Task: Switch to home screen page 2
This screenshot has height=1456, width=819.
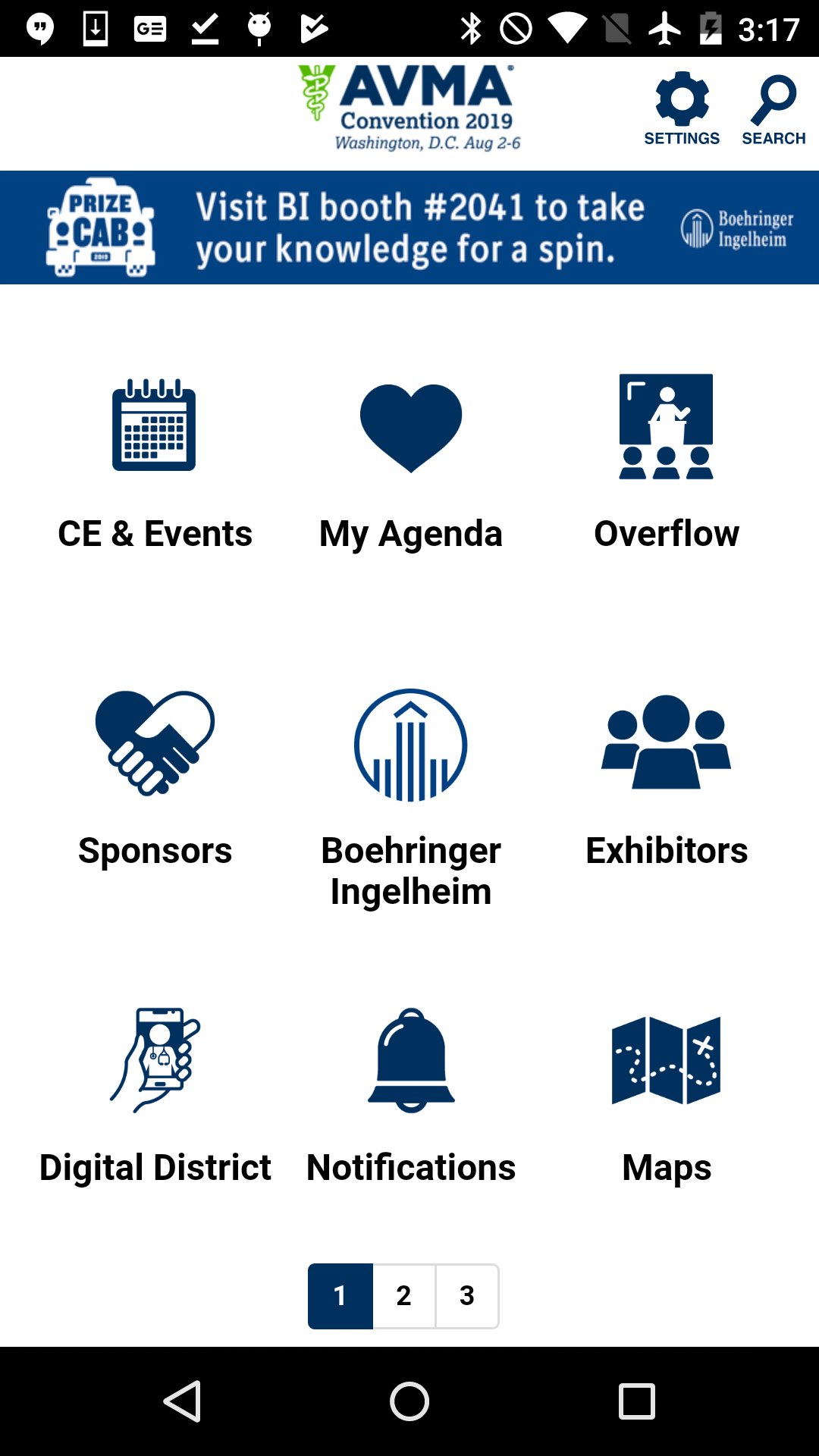Action: (x=403, y=1296)
